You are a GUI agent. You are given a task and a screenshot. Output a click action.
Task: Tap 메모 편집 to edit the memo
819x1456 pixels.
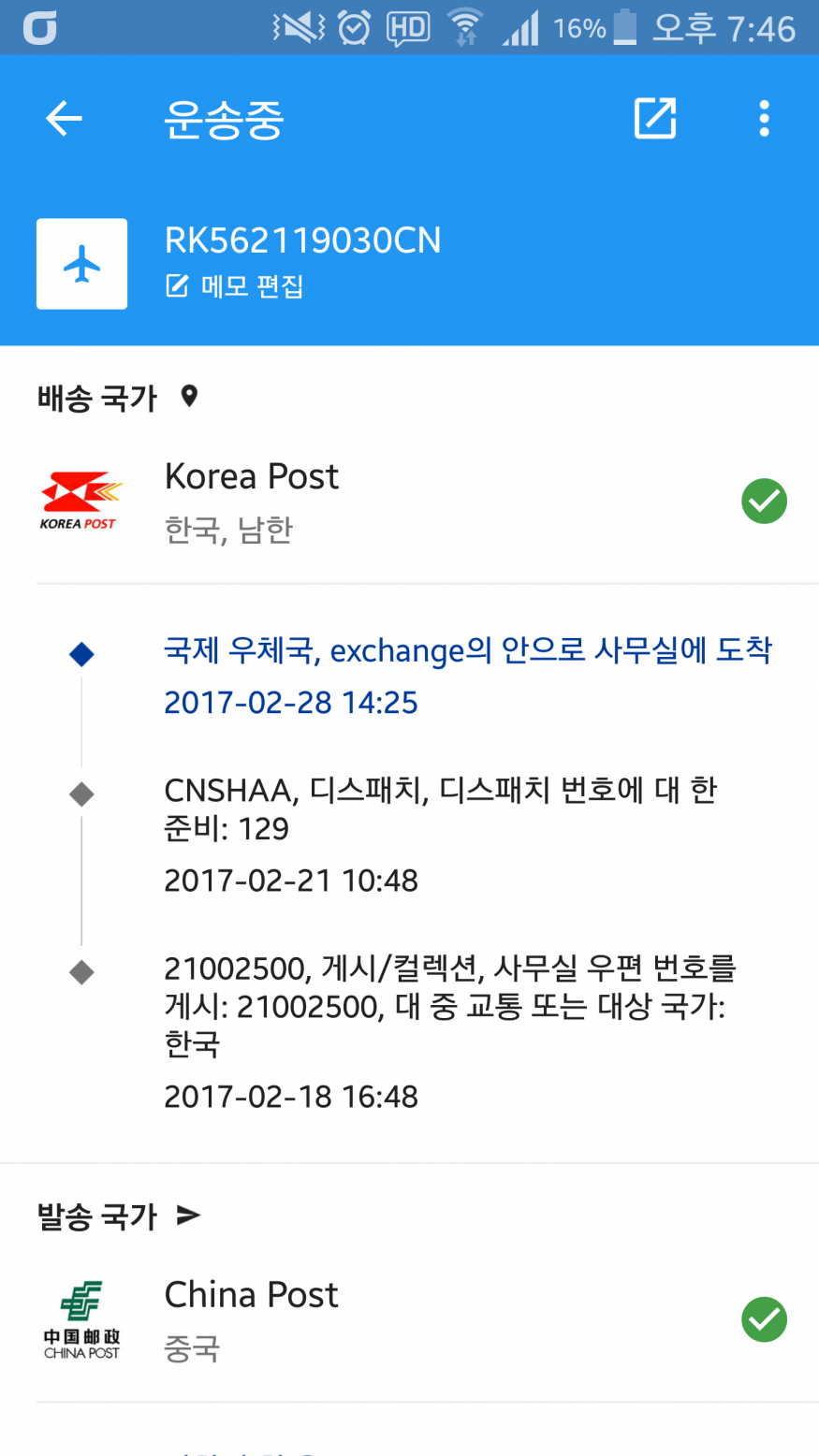235,286
